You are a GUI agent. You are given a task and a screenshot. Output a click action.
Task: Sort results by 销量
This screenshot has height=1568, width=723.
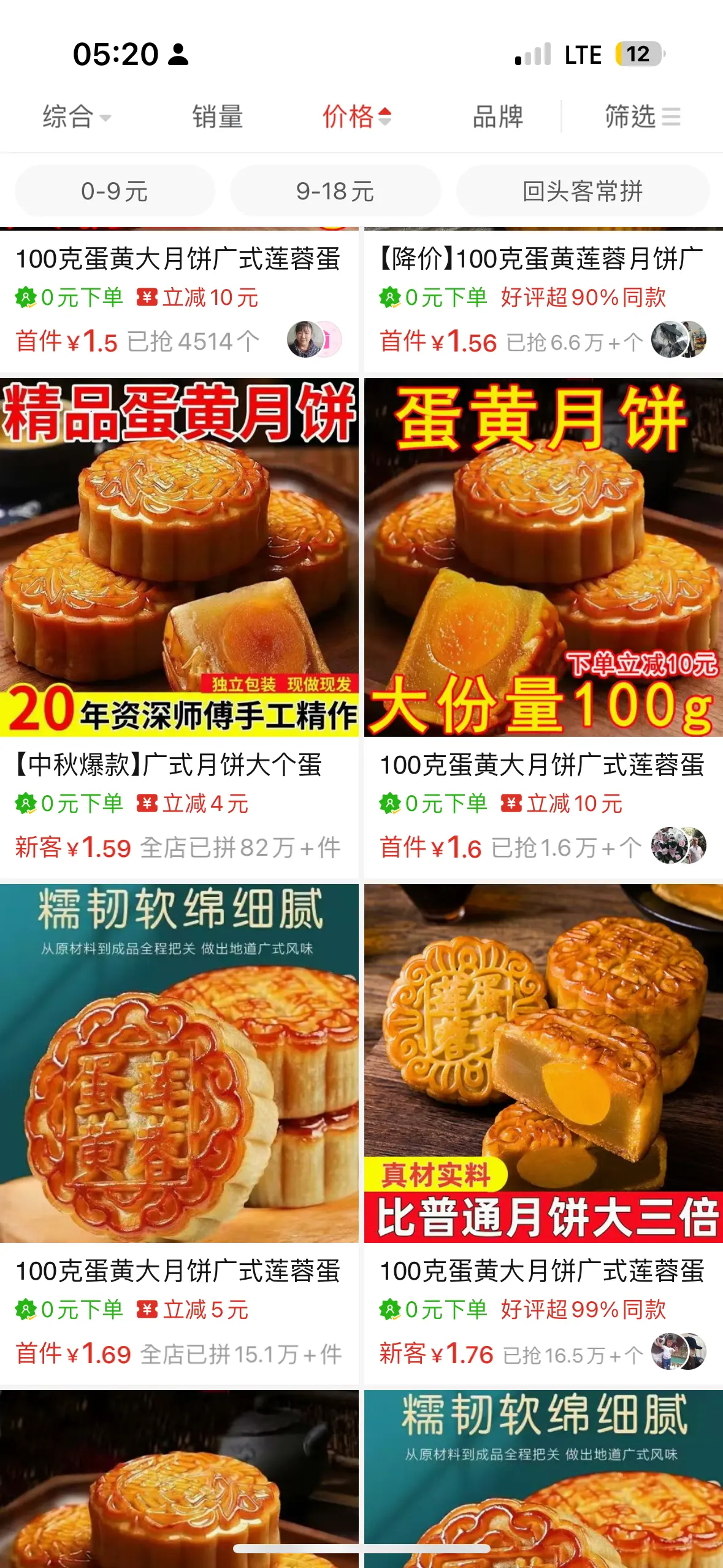218,117
